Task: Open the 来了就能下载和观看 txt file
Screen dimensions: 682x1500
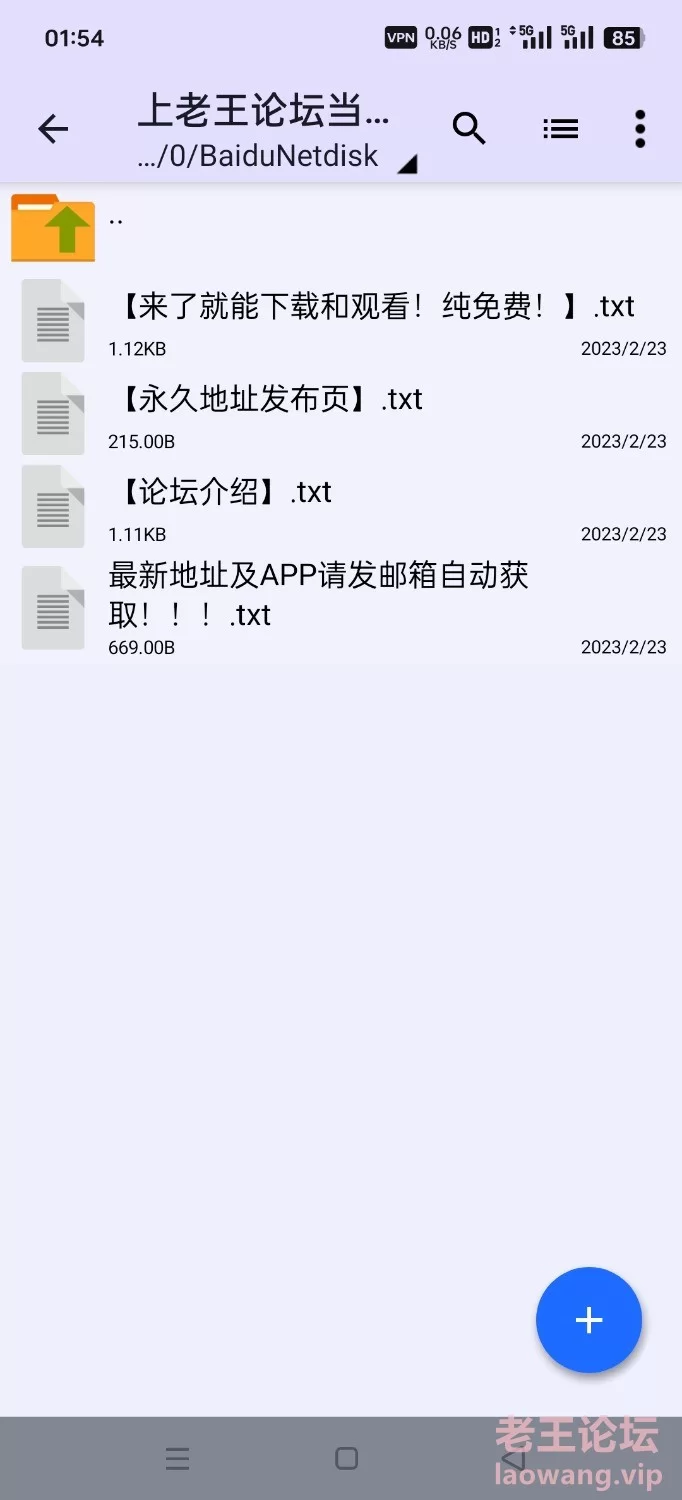Action: (341, 319)
